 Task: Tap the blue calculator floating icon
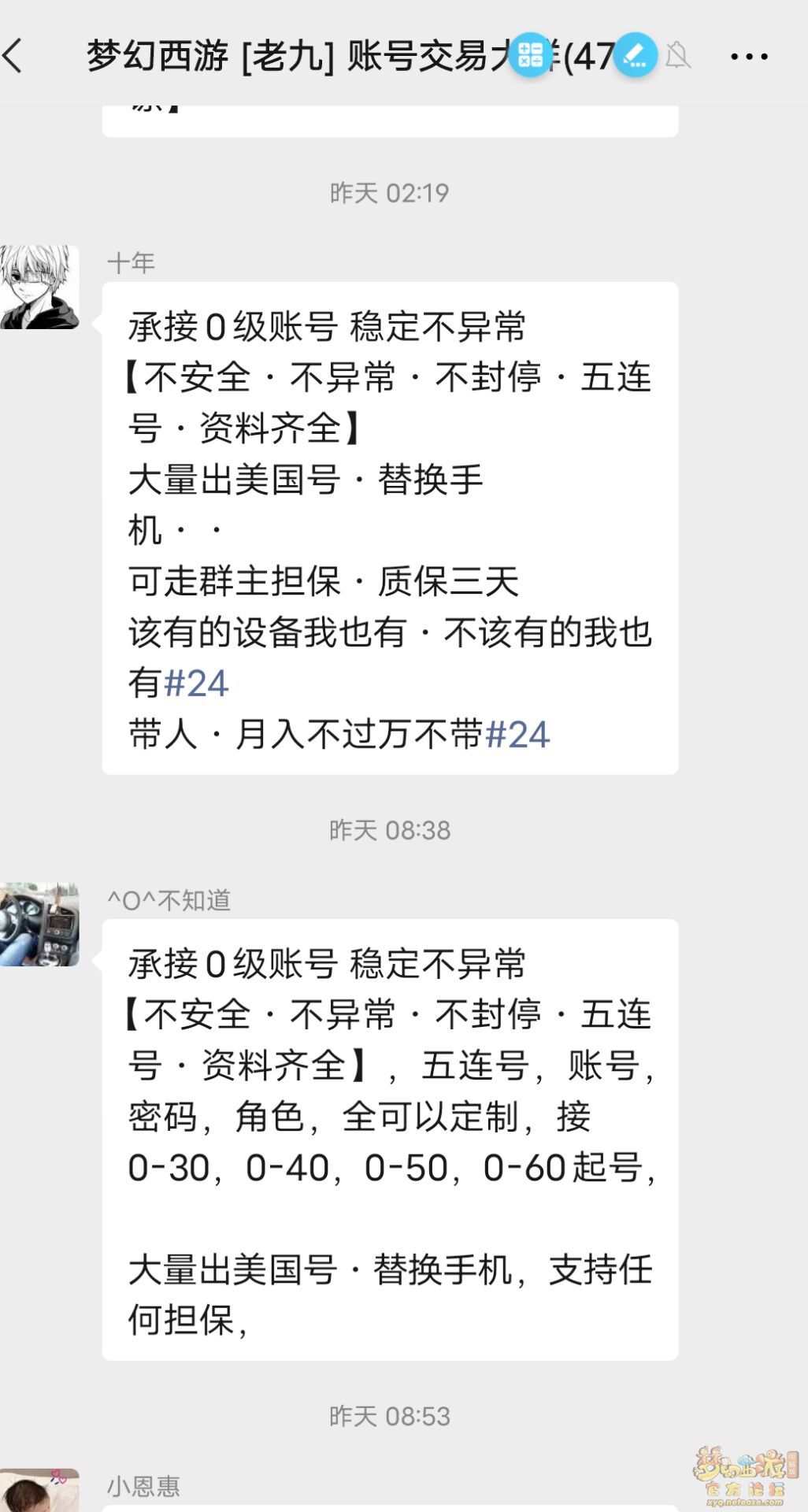click(531, 55)
